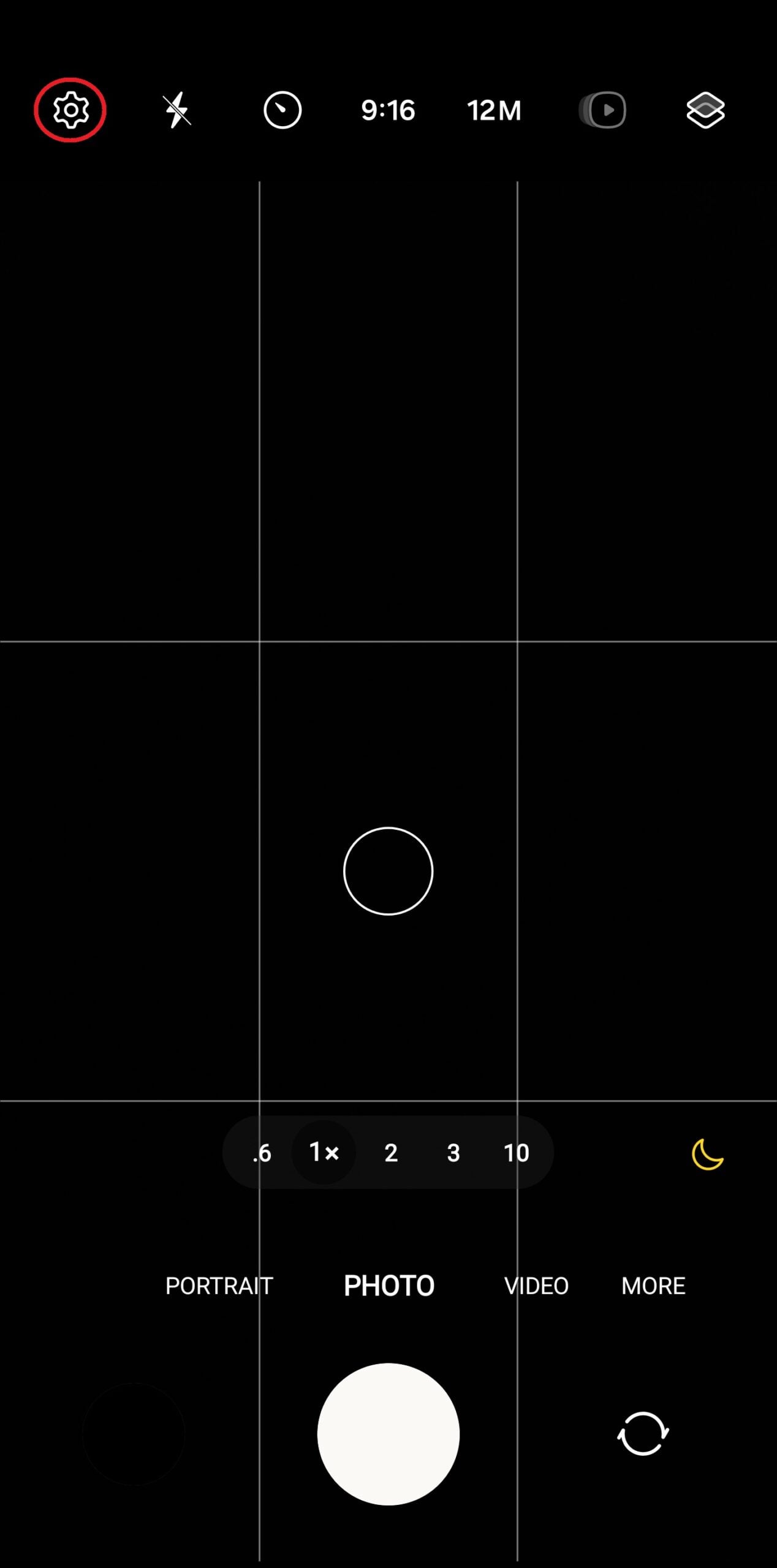Image resolution: width=777 pixels, height=1568 pixels.
Task: Toggle the flash icon
Action: (177, 110)
